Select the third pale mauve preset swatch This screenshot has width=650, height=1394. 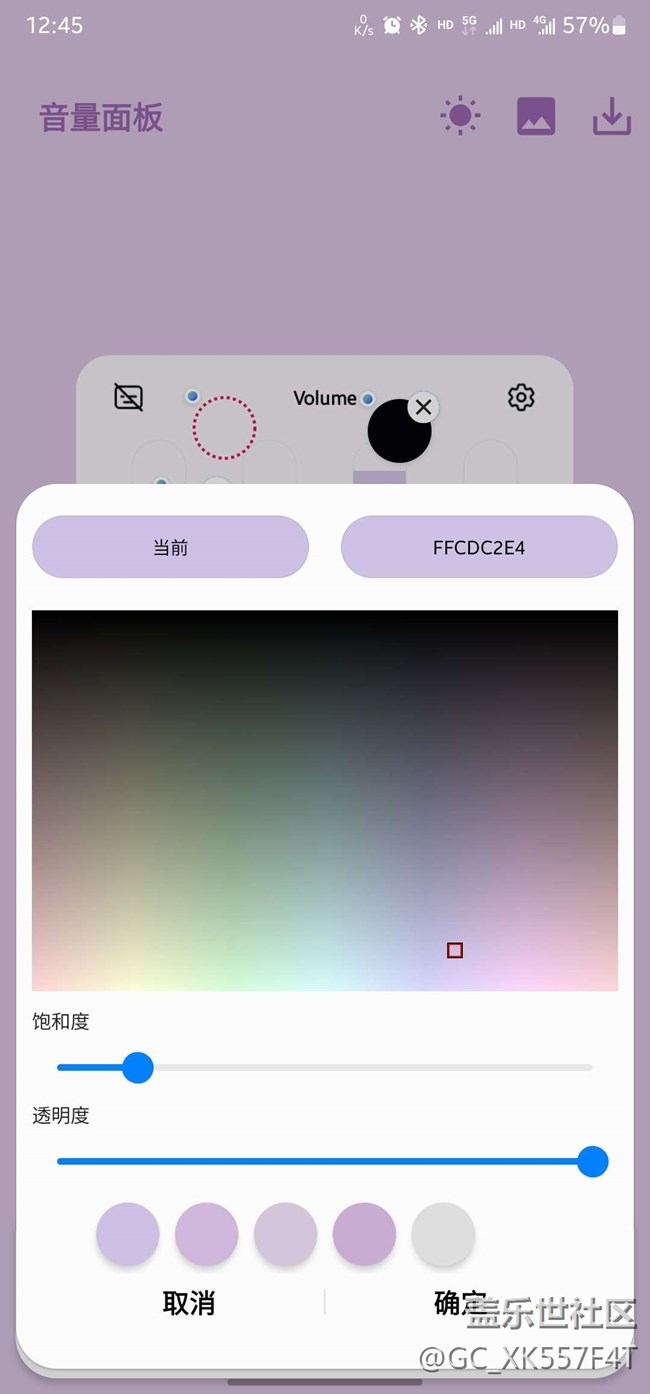point(286,1234)
